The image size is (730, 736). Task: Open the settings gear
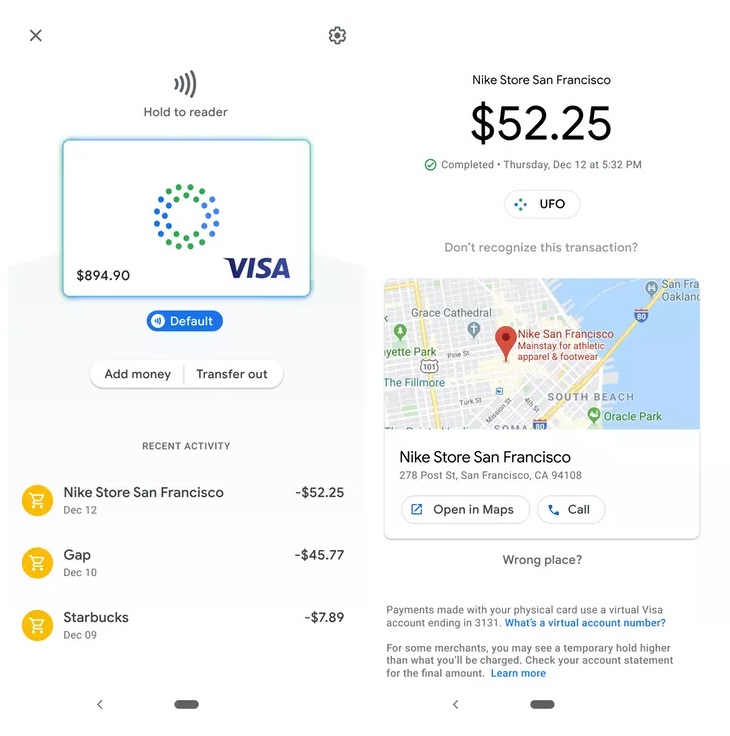337,36
